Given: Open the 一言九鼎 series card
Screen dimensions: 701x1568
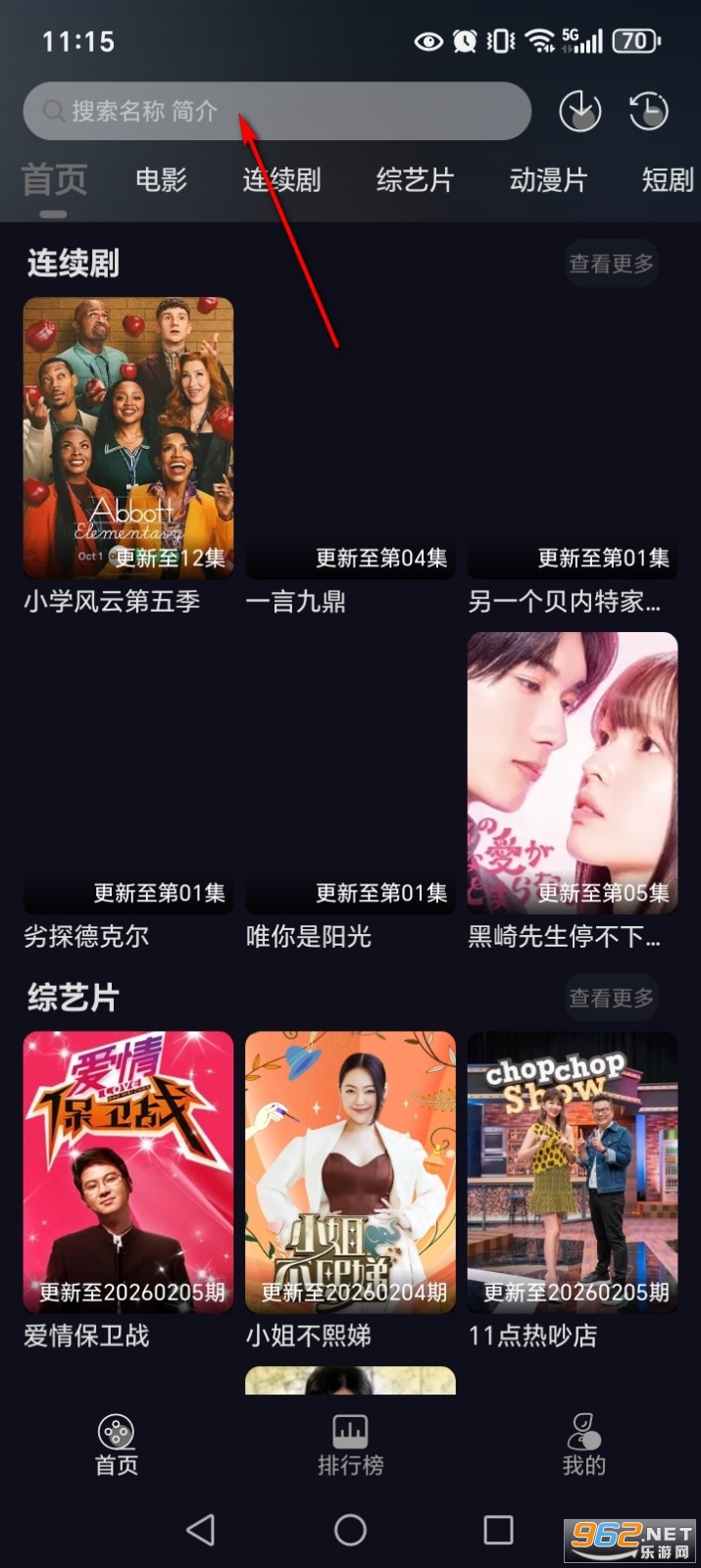Looking at the screenshot, I should click(x=350, y=437).
